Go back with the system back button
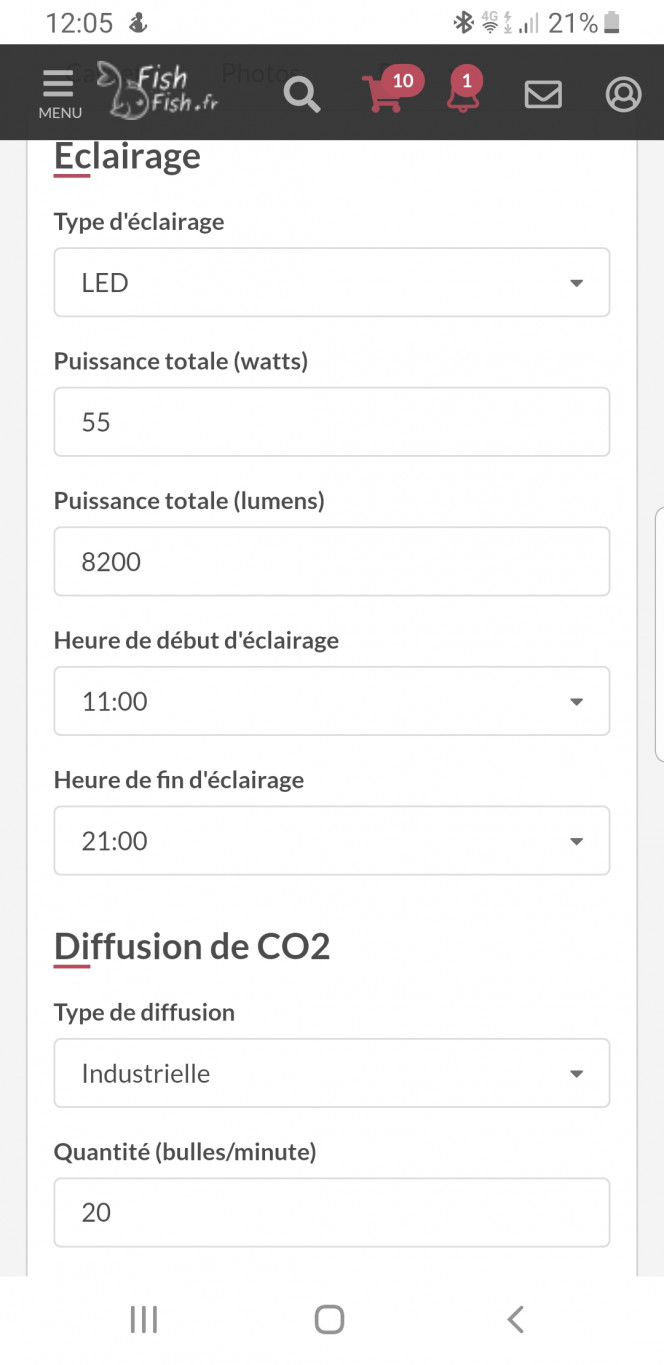The image size is (664, 1365). tap(515, 1320)
